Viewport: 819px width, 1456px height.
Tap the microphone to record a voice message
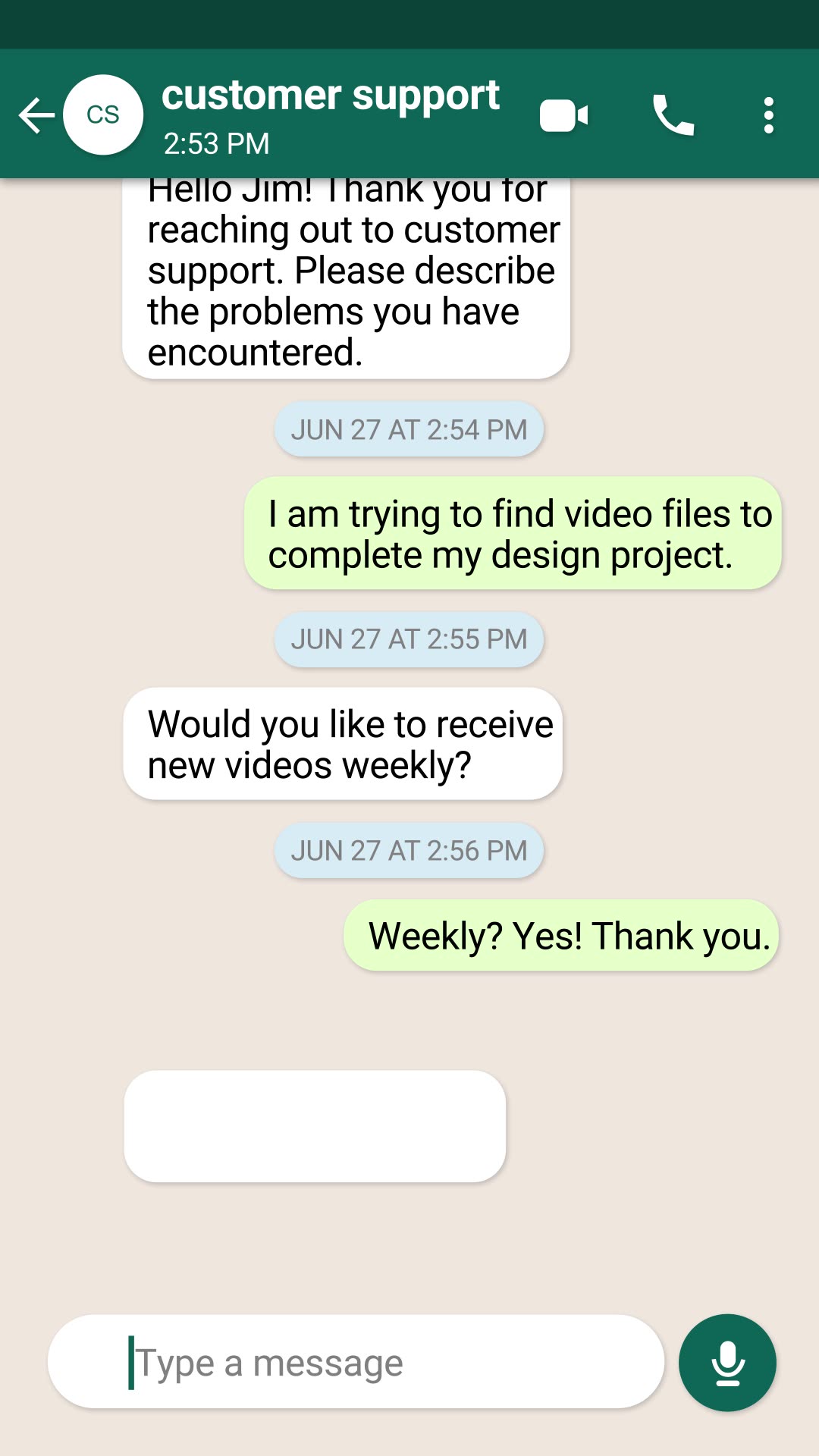[x=727, y=1361]
